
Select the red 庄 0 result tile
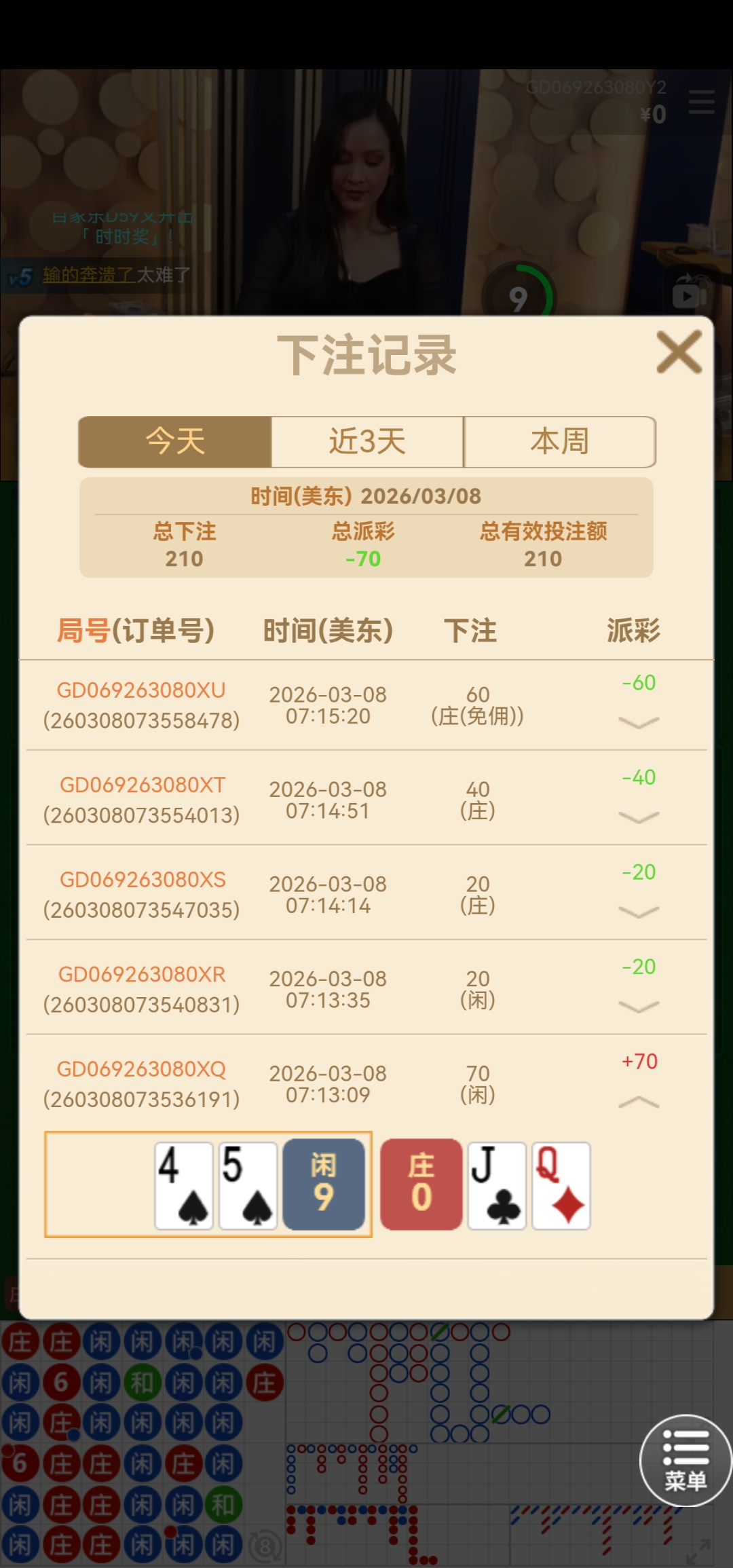[420, 1182]
